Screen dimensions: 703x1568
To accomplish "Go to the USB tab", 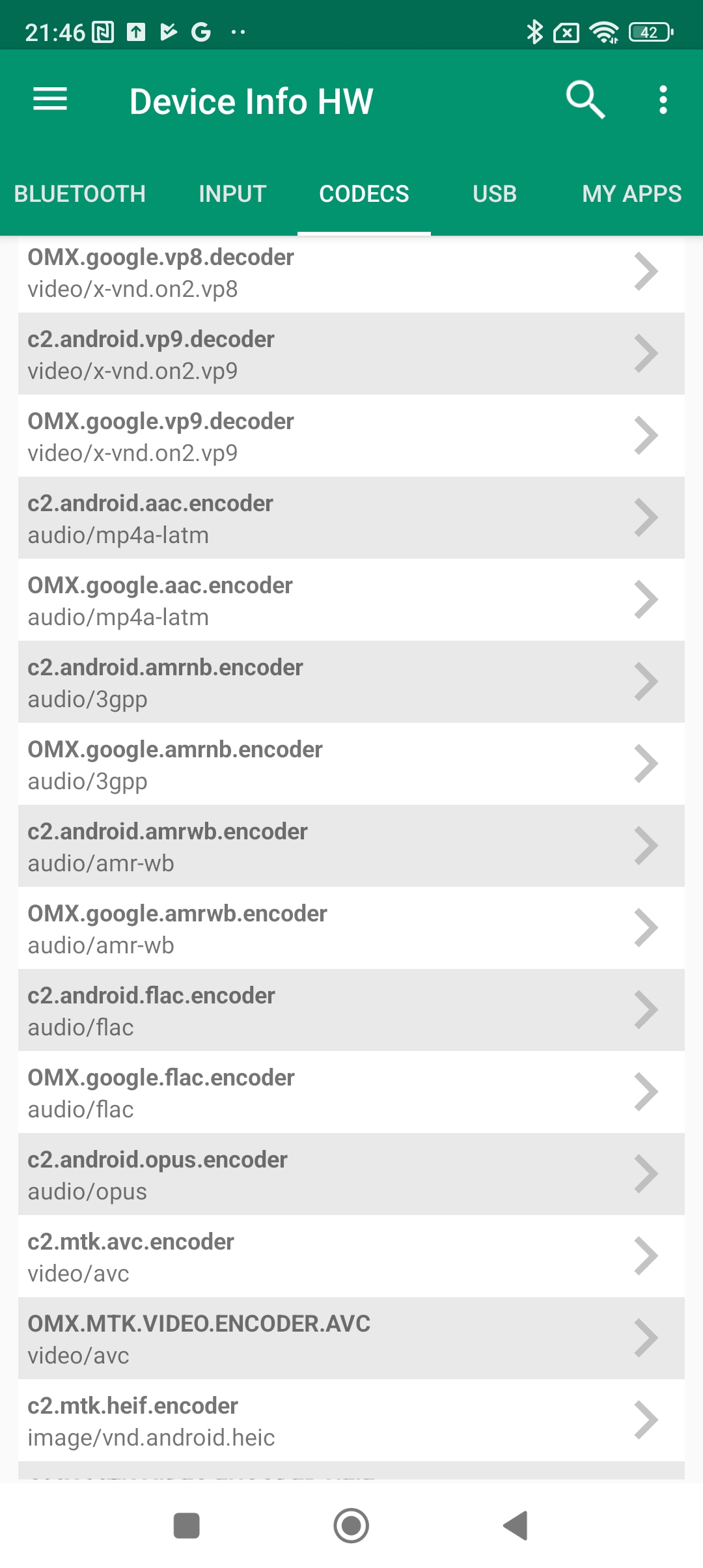I will [x=495, y=194].
